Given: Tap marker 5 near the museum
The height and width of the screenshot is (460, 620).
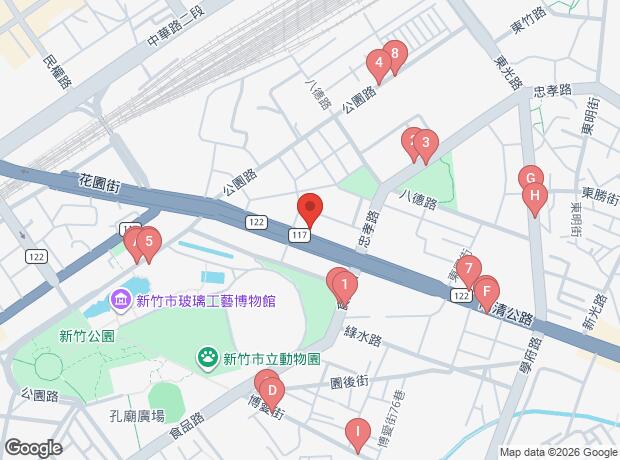Looking at the screenshot, I should click(x=149, y=241).
